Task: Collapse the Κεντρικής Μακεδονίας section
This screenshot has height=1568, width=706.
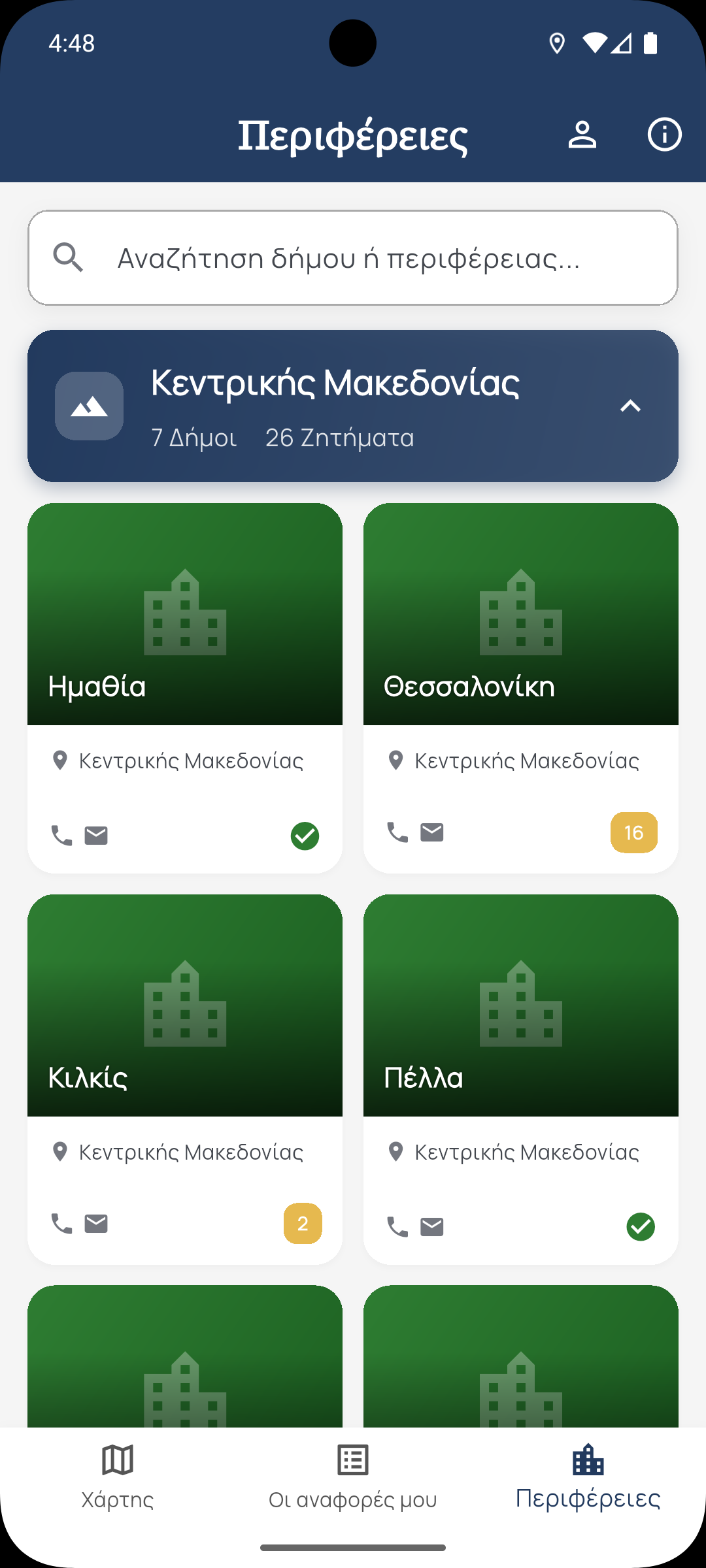Action: click(x=630, y=406)
